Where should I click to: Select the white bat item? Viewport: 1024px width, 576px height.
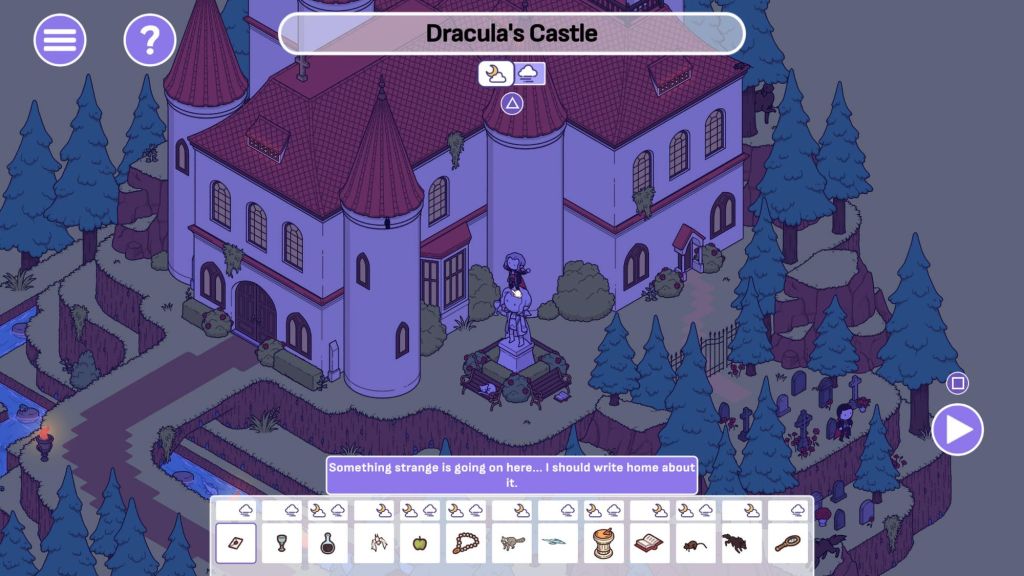pos(374,543)
